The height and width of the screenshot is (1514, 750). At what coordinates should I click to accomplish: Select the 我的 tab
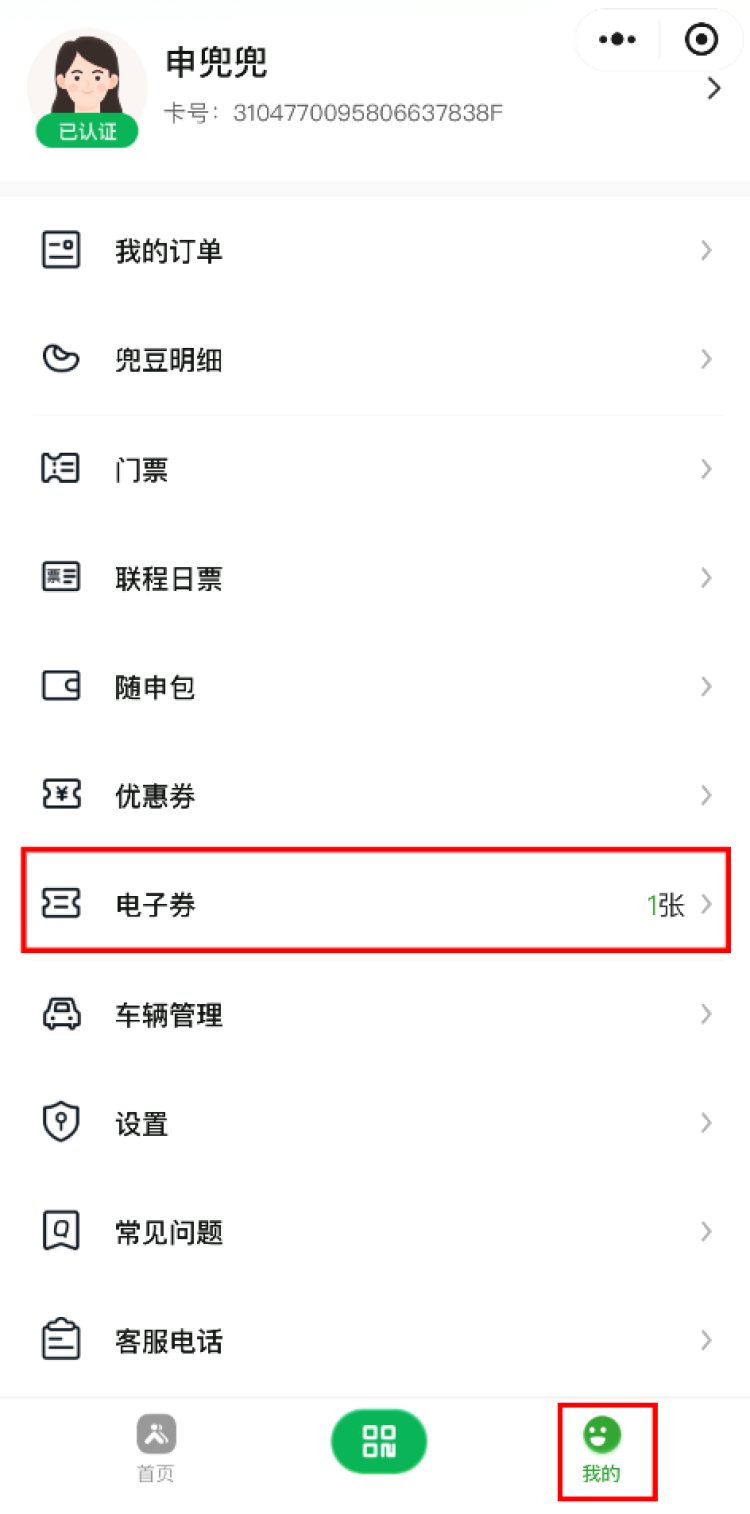[x=602, y=1450]
